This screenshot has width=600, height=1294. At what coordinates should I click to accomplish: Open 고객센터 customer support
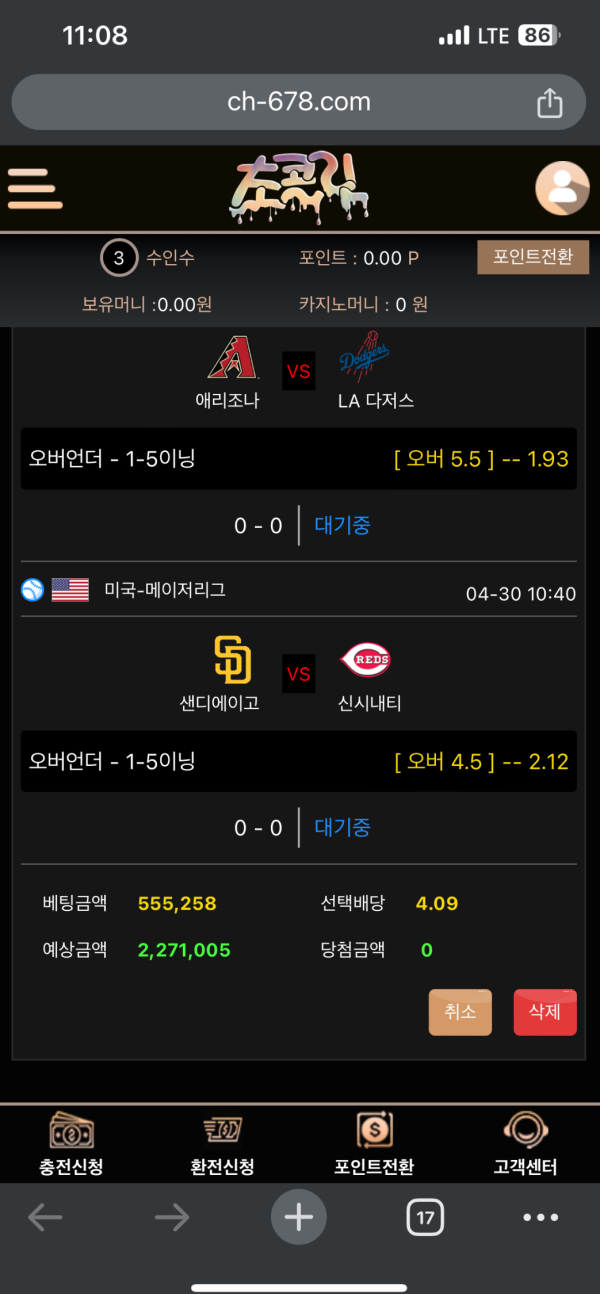(525, 1143)
